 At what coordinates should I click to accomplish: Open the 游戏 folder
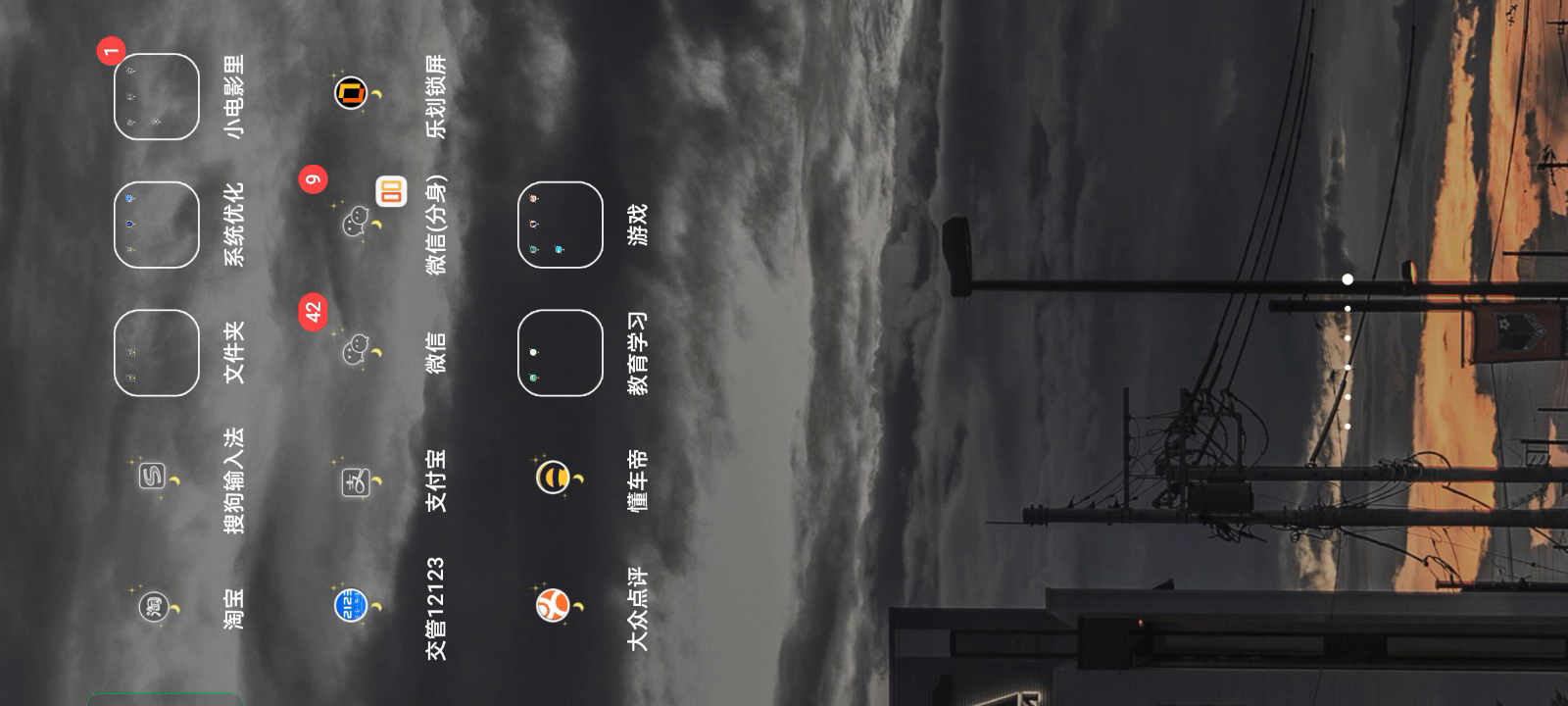(560, 225)
